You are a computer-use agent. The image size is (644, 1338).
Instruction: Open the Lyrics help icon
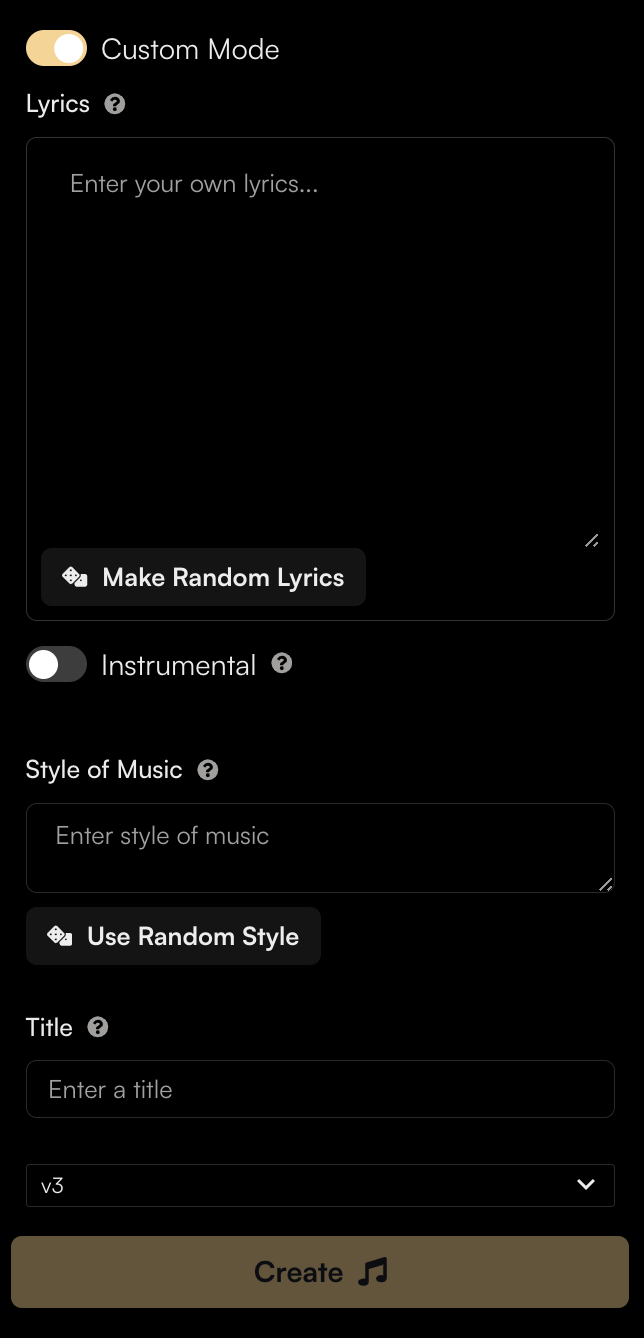pos(115,104)
